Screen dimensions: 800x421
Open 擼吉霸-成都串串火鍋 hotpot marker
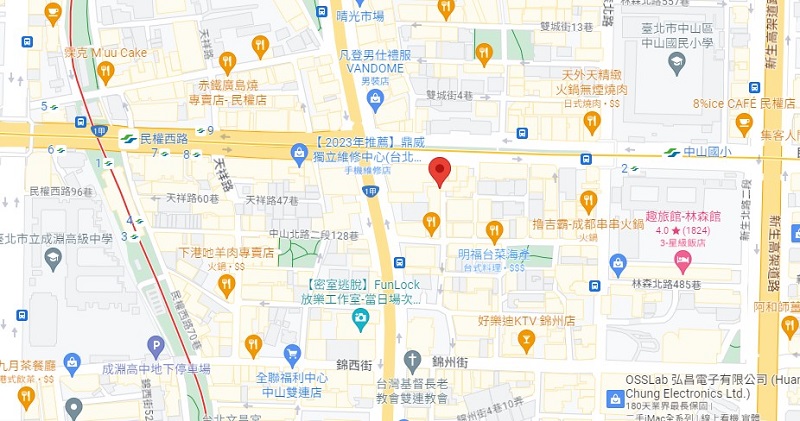pos(588,200)
